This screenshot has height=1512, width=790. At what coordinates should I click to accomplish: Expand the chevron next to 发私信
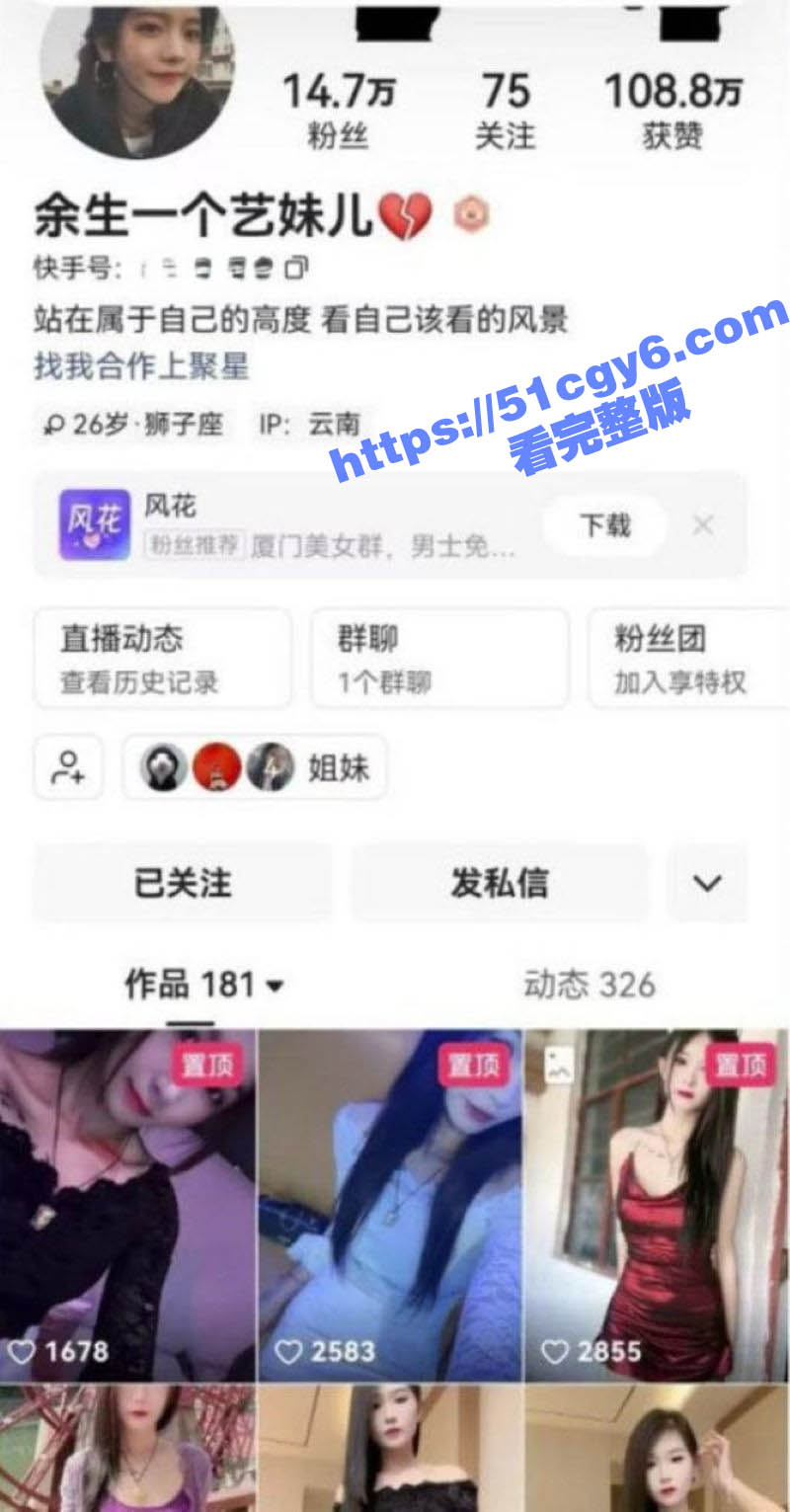707,883
